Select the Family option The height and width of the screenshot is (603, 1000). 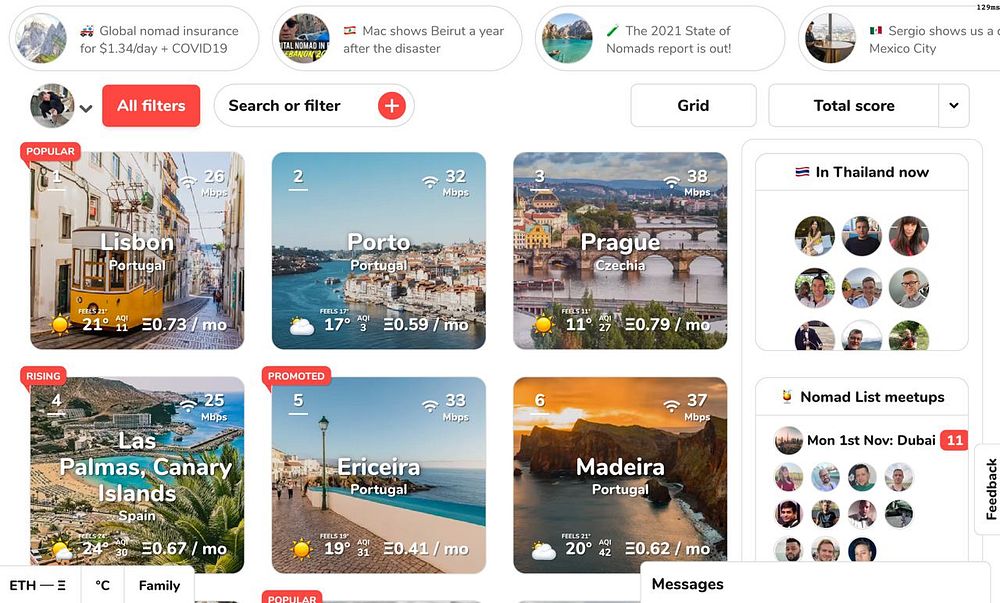click(159, 586)
